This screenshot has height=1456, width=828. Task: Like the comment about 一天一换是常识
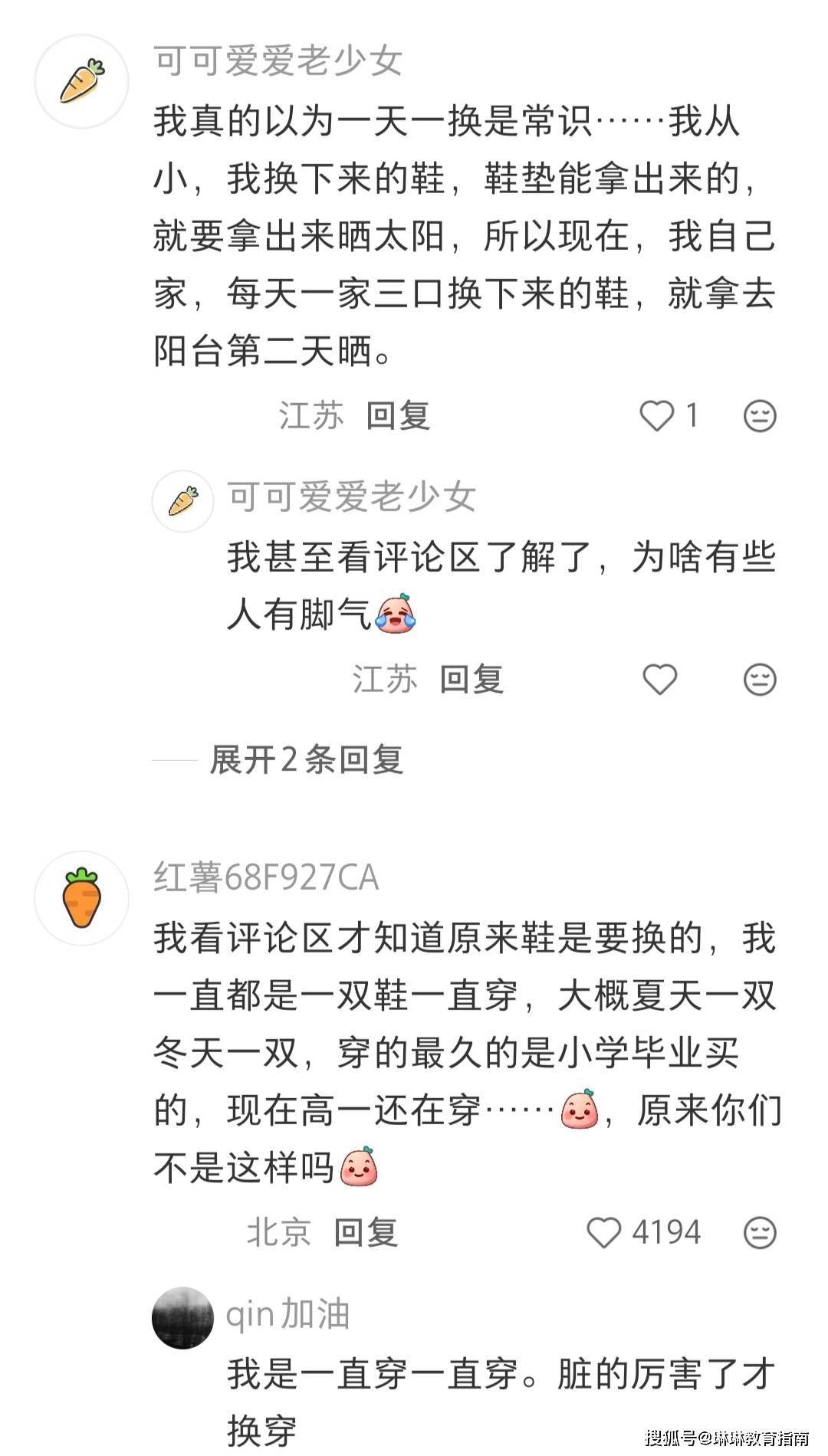(x=657, y=416)
